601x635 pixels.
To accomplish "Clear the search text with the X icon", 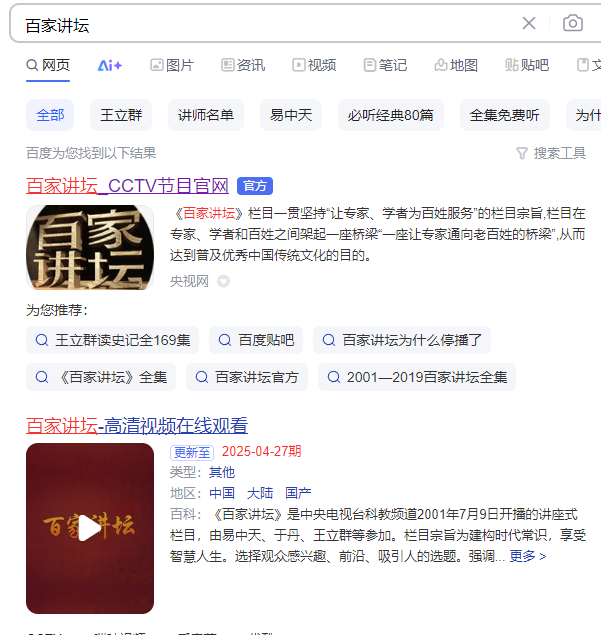I will tap(529, 23).
